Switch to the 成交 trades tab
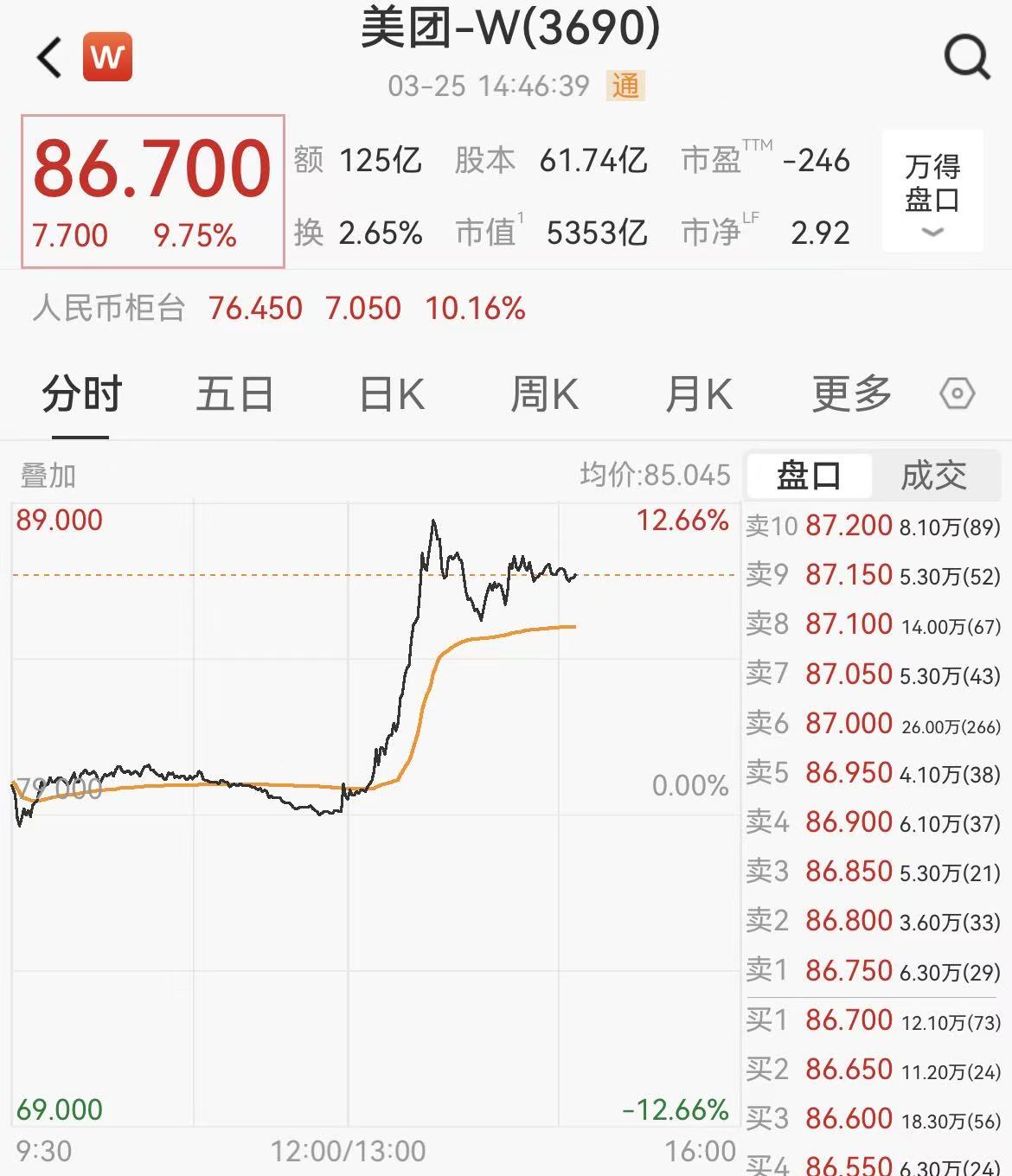 [934, 476]
